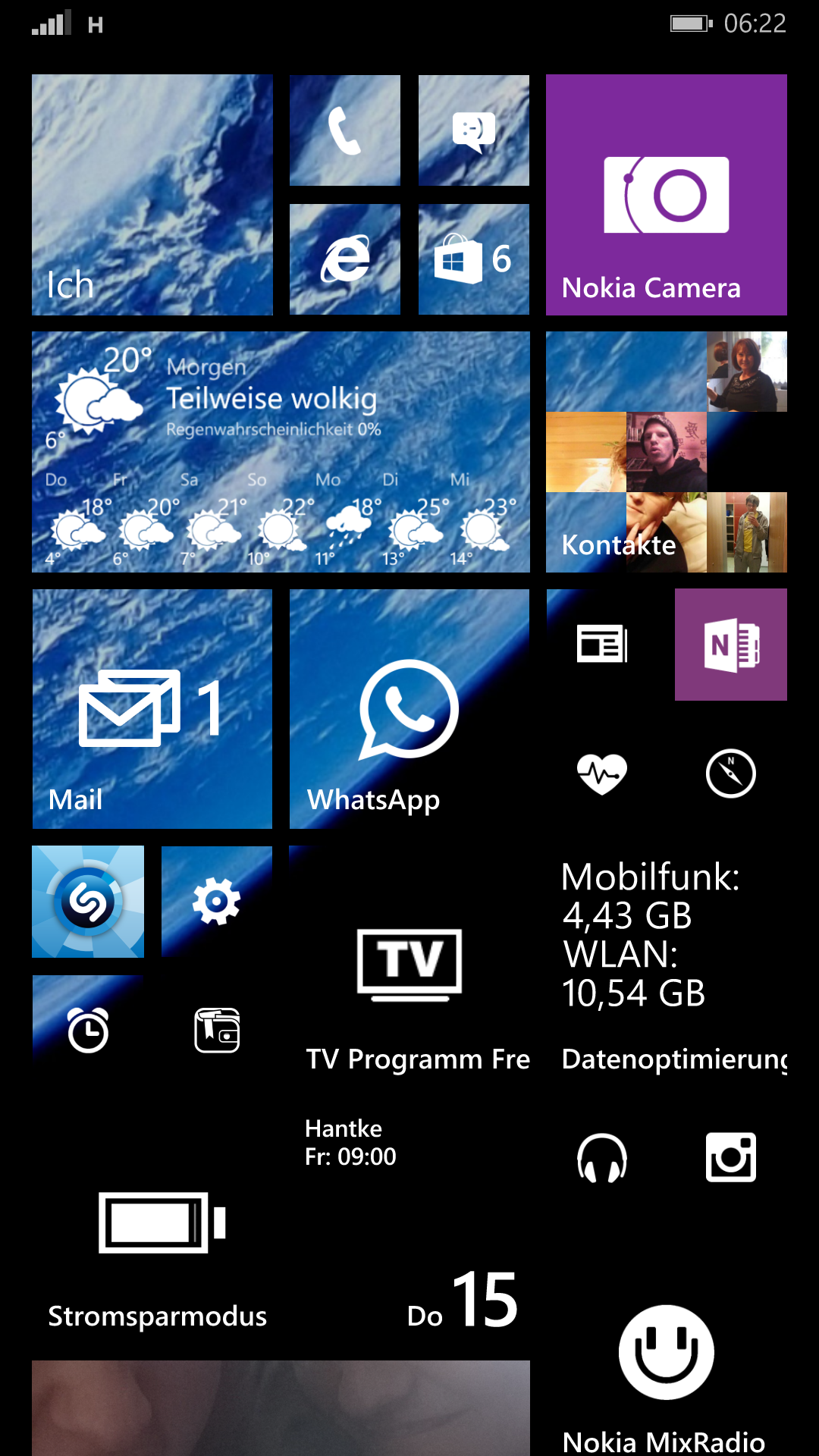The image size is (819, 1456).
Task: Open the Settings gear tile
Action: (x=217, y=902)
